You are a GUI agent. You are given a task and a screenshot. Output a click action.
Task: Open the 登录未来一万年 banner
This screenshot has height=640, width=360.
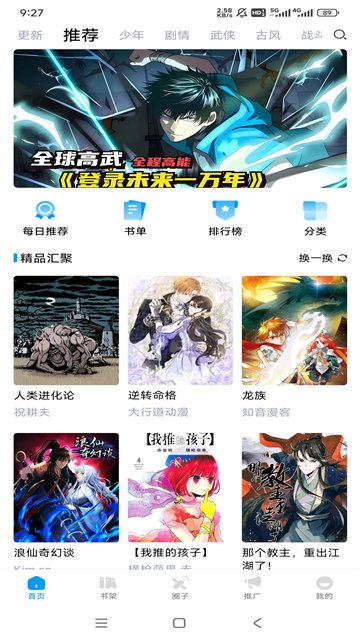[180, 118]
